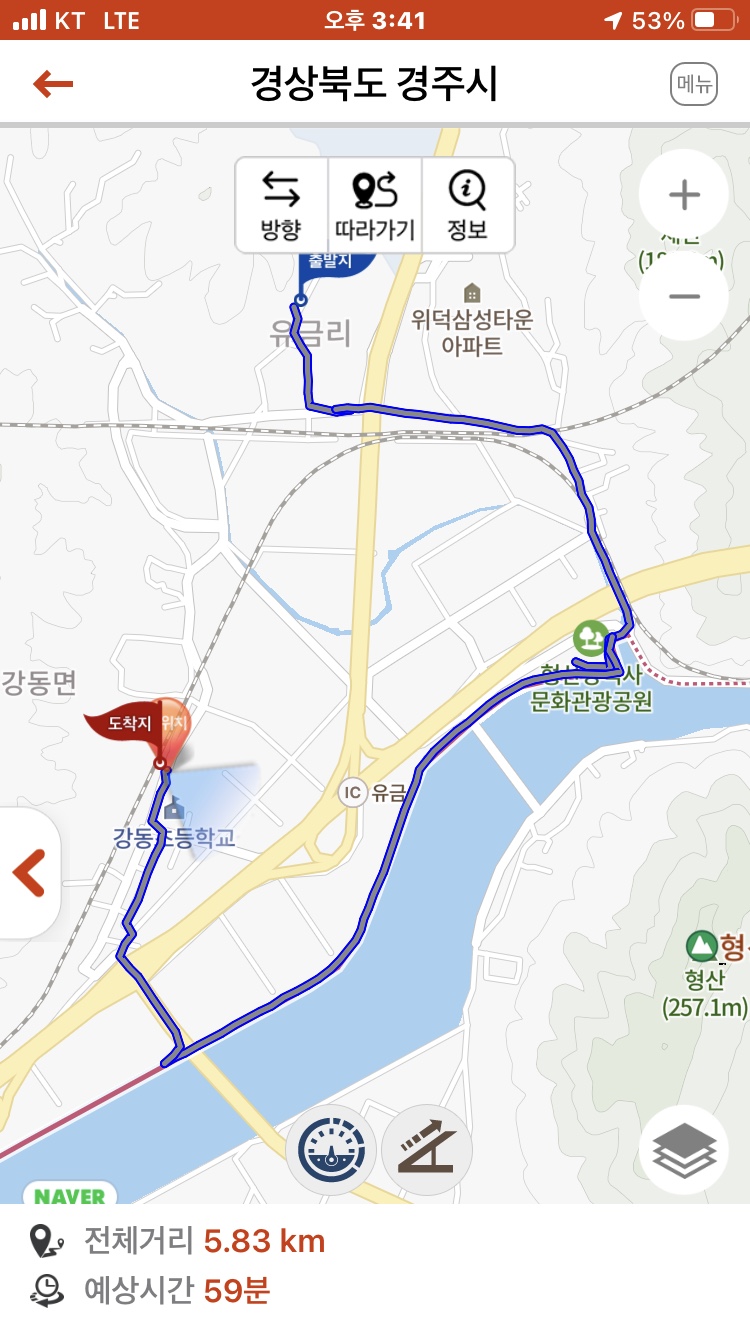Viewport: 750px width, 1334px height.
Task: Zoom in with the plus button
Action: coord(684,194)
